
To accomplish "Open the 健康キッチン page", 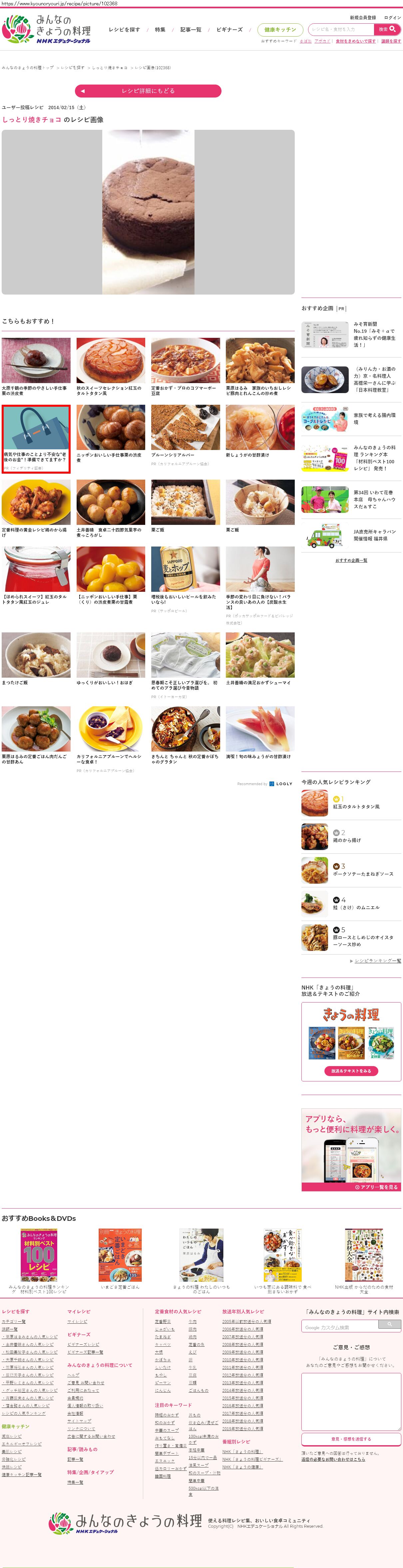I will [280, 30].
